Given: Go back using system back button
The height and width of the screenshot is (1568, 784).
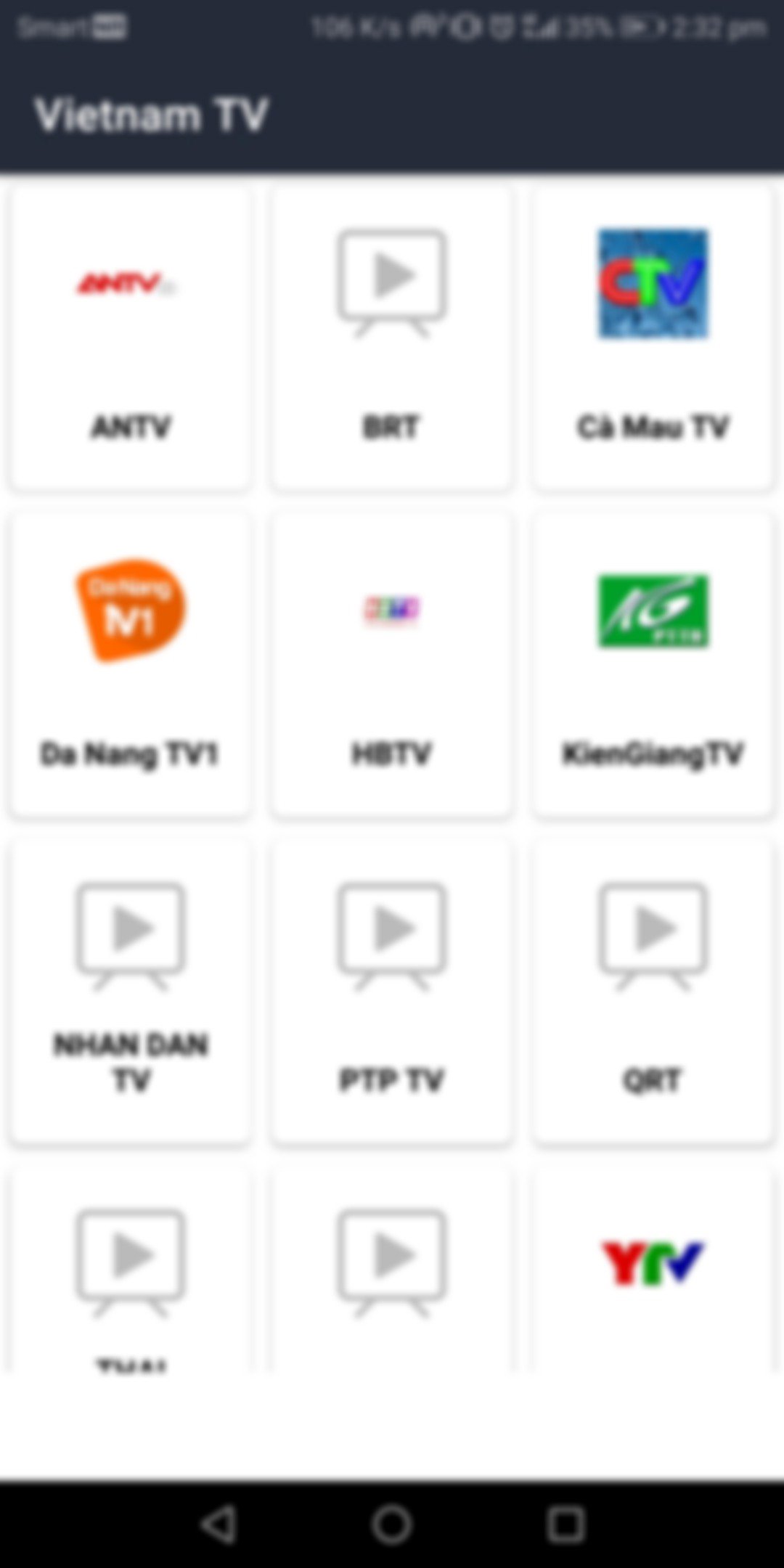Looking at the screenshot, I should pyautogui.click(x=218, y=1523).
